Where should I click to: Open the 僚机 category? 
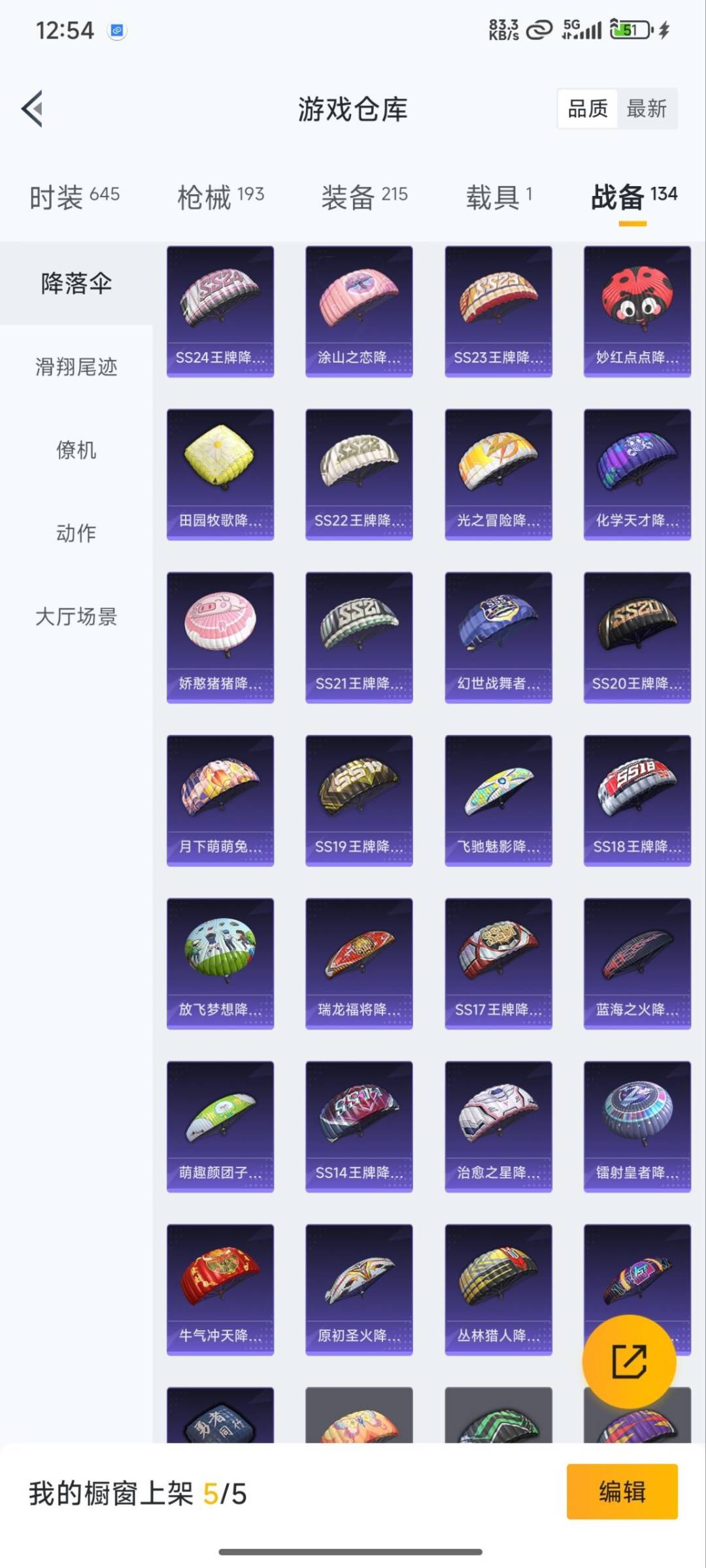click(x=76, y=450)
